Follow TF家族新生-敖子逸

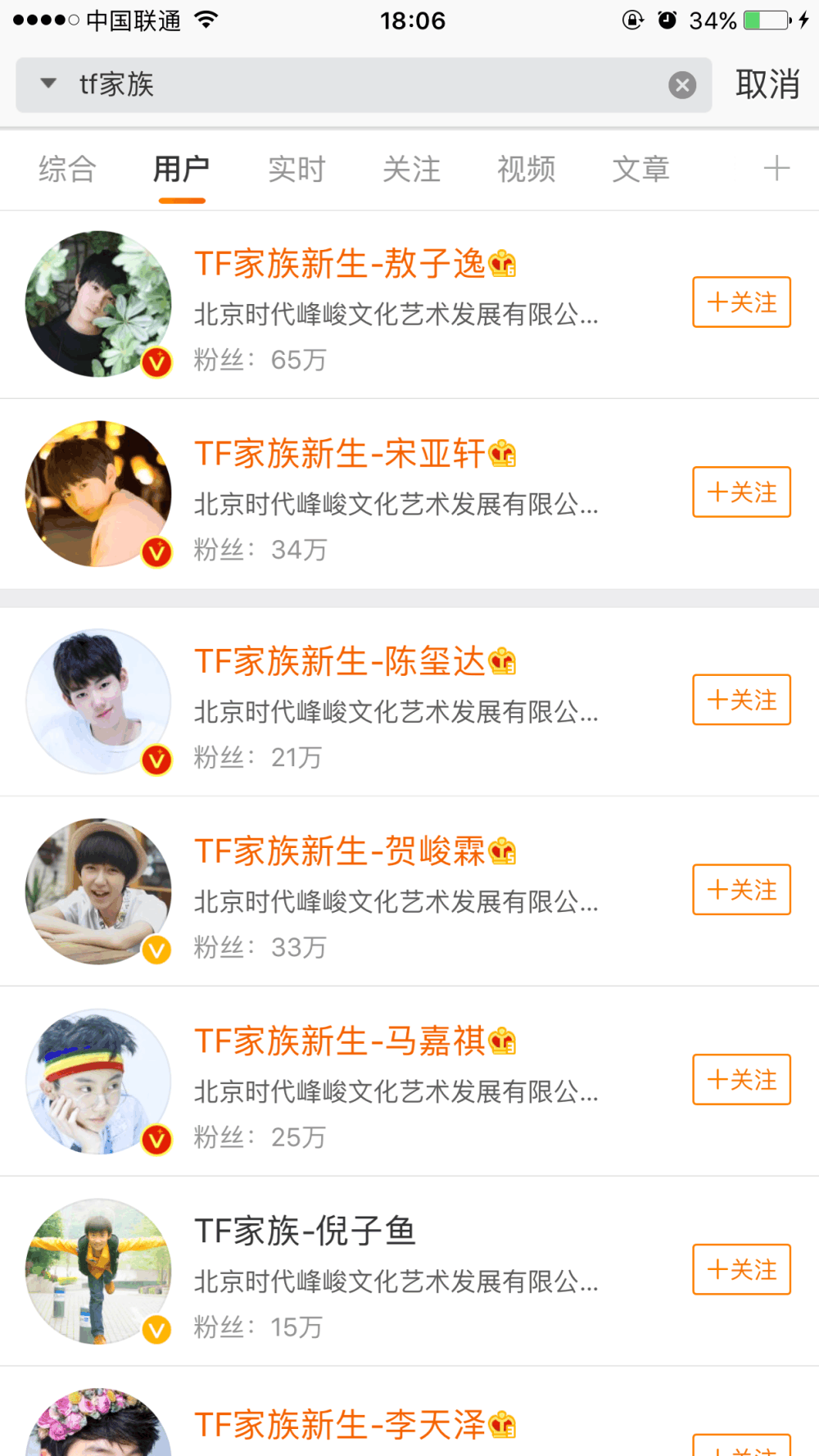click(741, 302)
